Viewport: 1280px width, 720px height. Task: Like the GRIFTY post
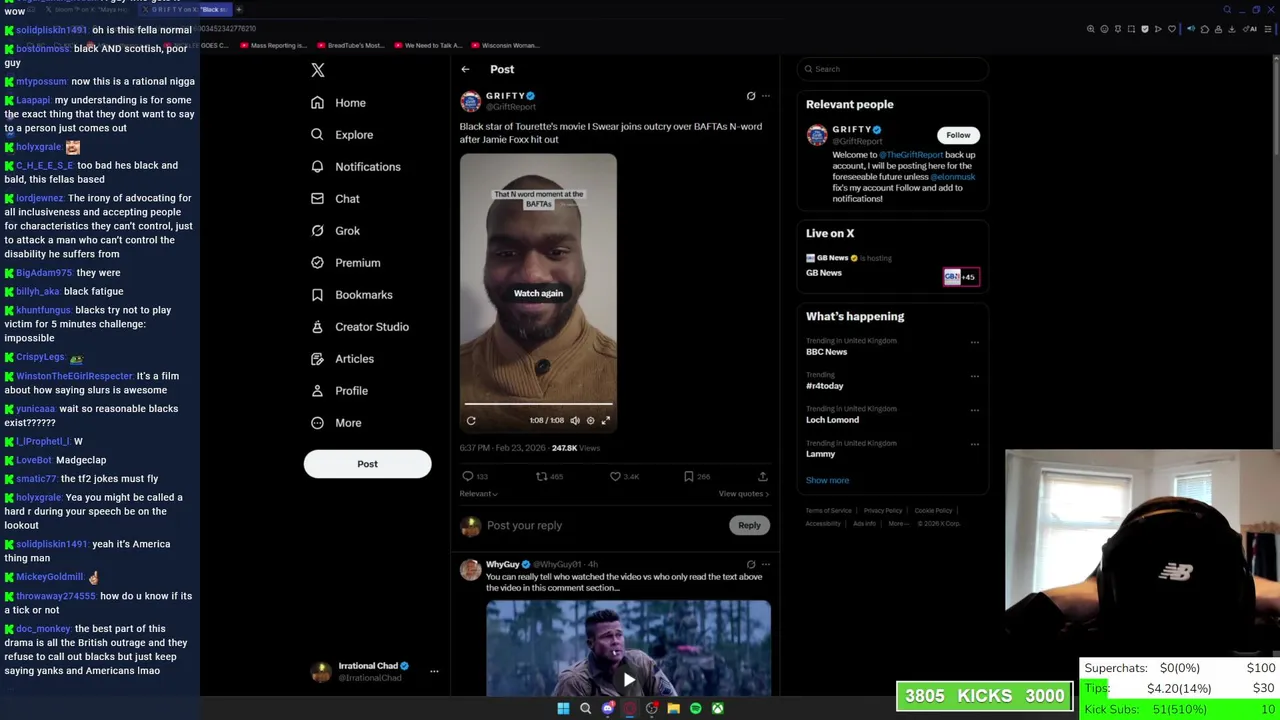[x=616, y=477]
